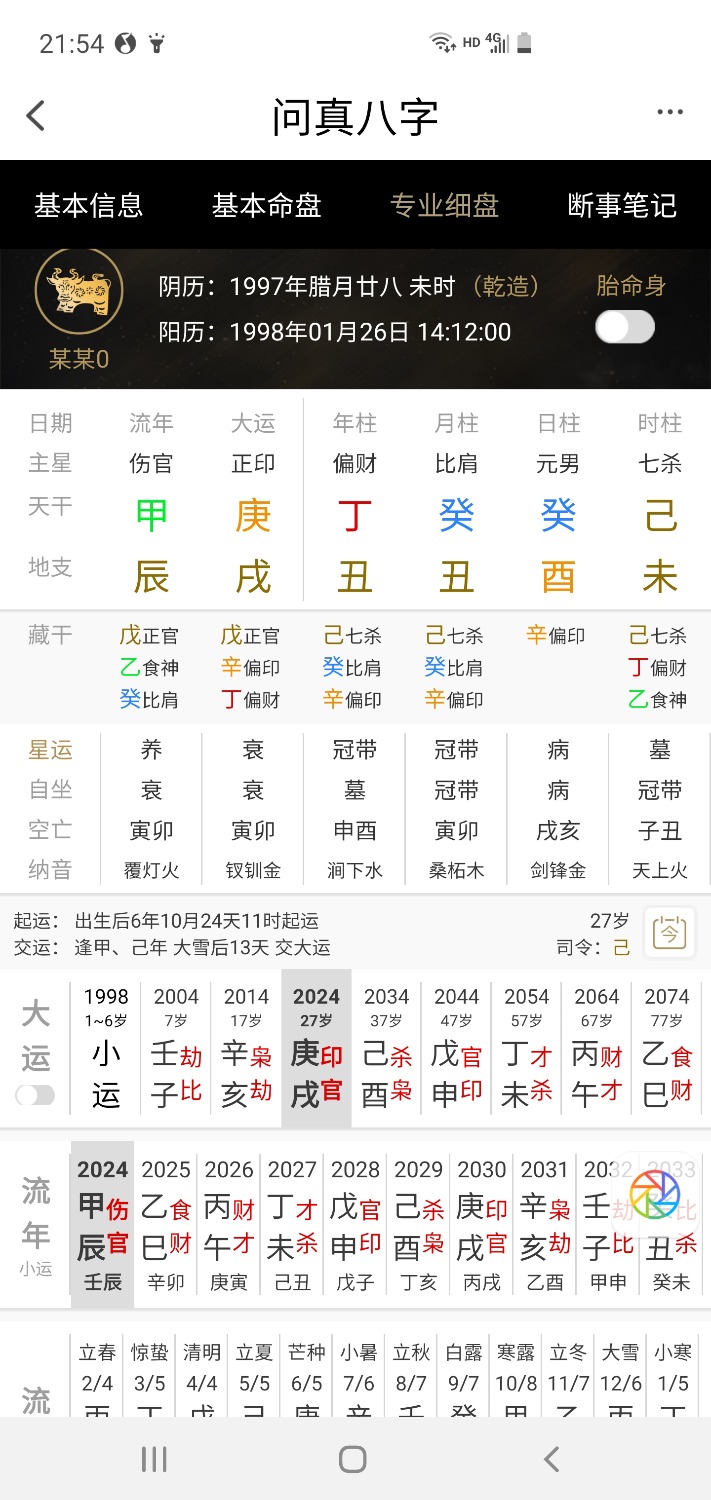
Task: Select the 2034 己酉 大运 column
Action: [x=386, y=1048]
